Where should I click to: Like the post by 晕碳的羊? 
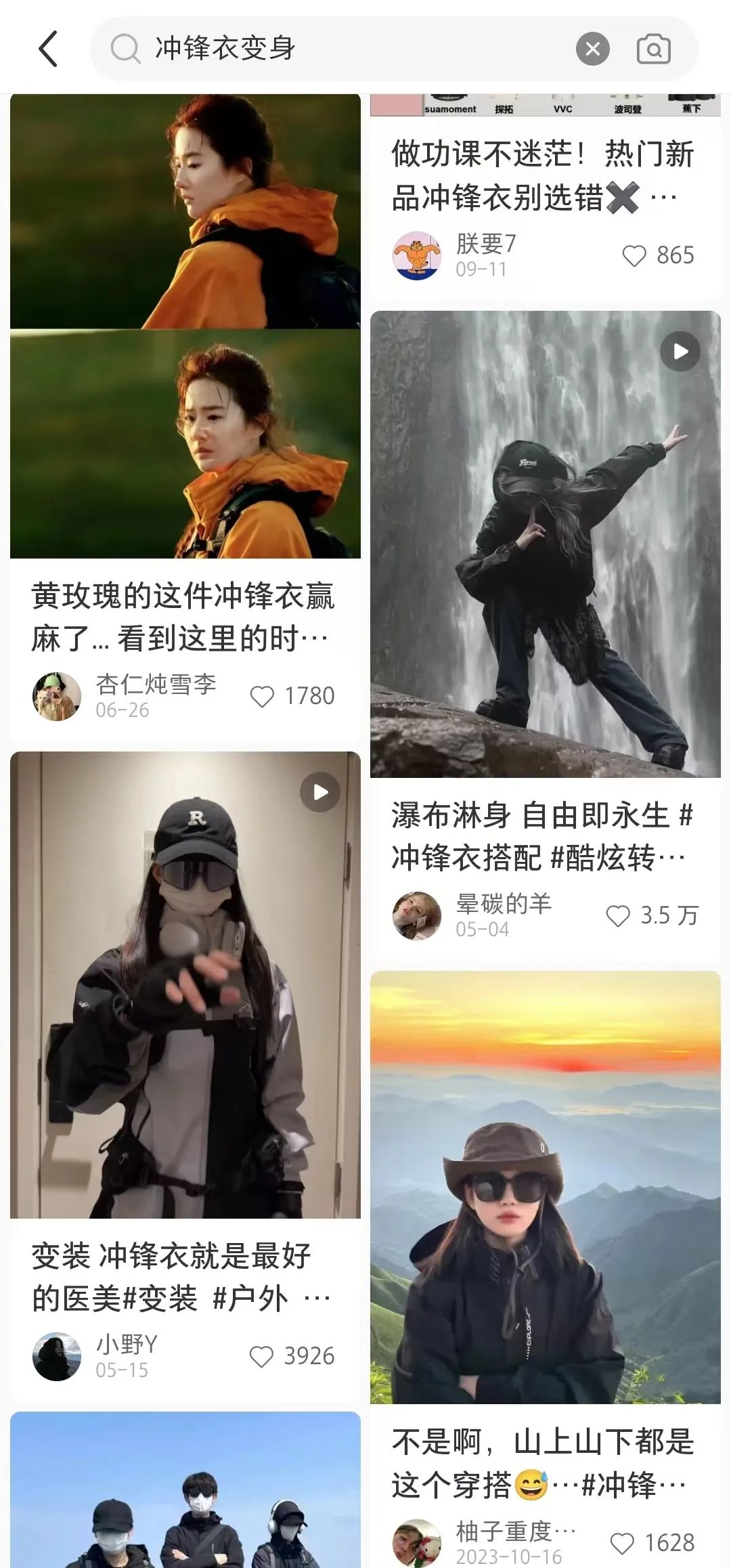(618, 915)
